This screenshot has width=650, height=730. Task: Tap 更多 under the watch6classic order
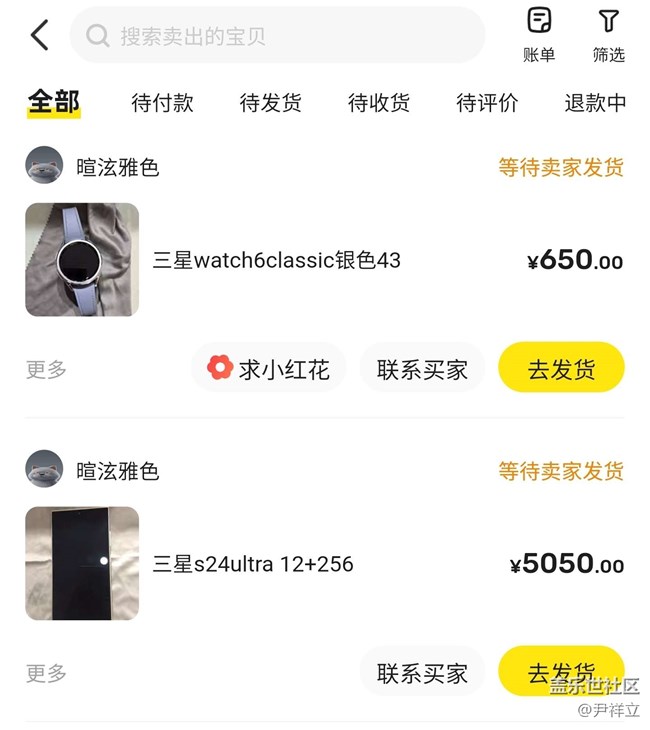(46, 369)
